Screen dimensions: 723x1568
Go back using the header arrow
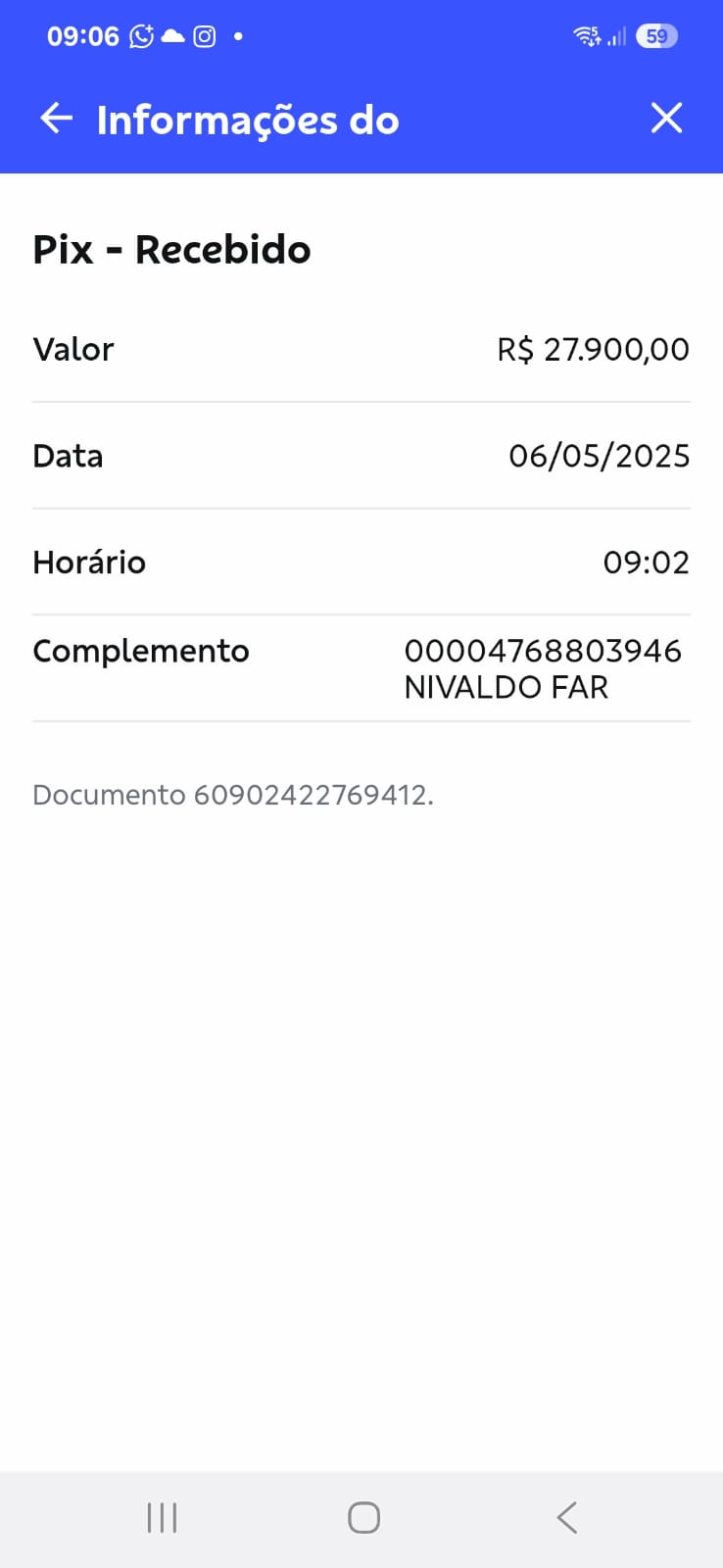(x=57, y=120)
